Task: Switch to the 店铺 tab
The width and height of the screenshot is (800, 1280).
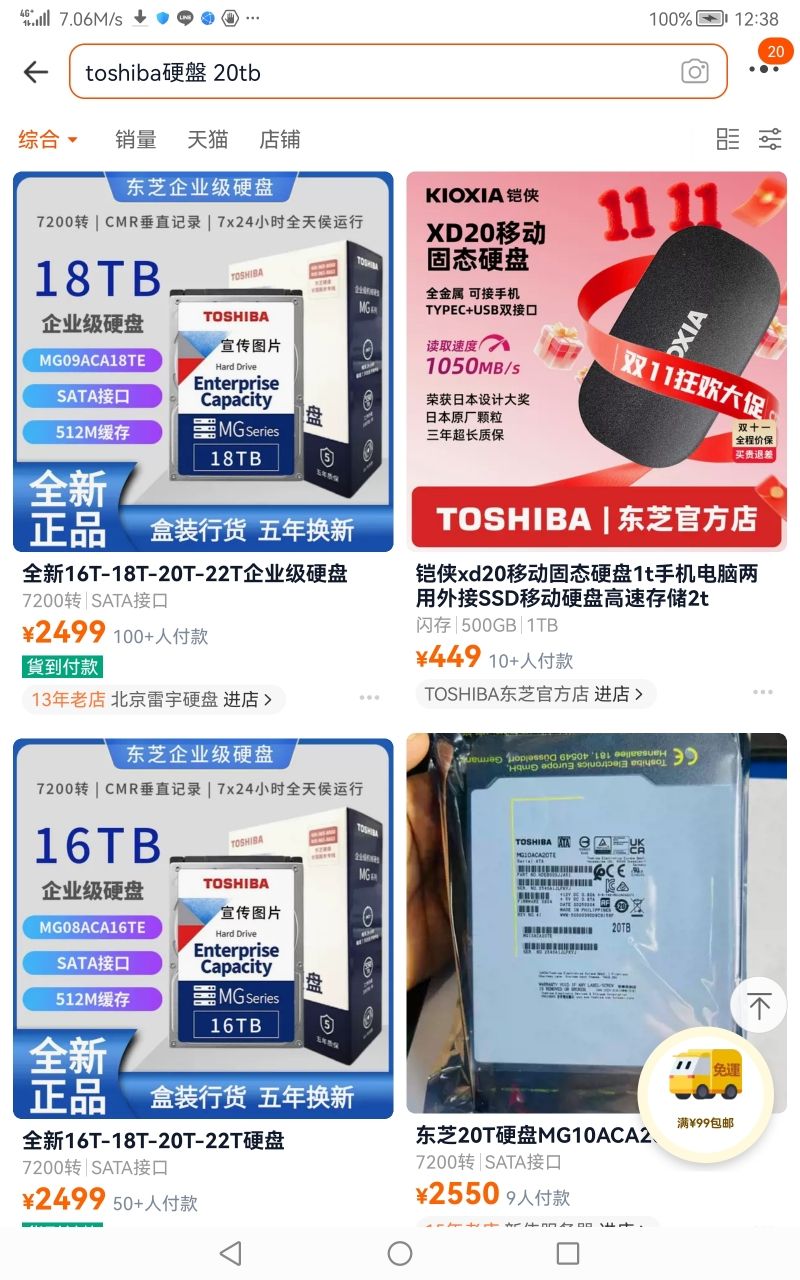Action: pos(279,139)
